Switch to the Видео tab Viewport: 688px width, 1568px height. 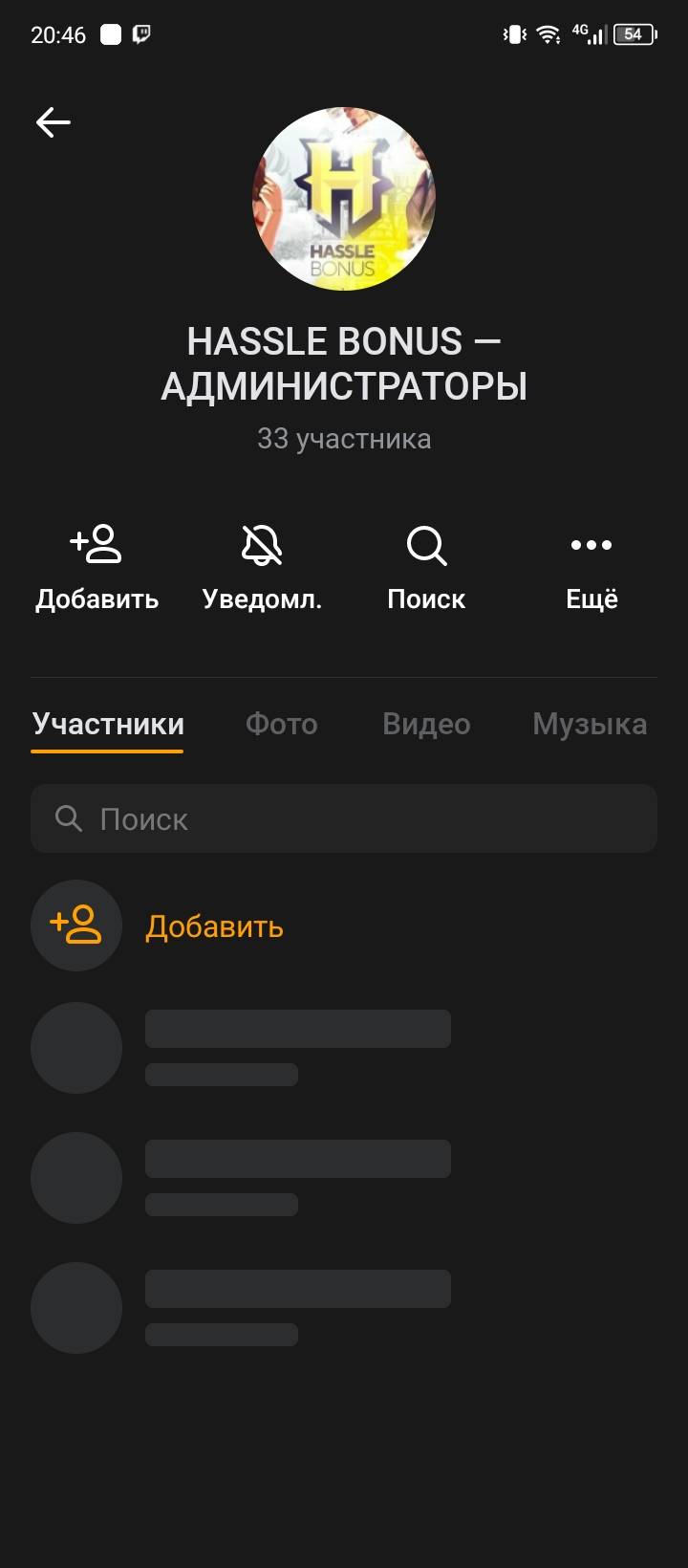click(426, 724)
